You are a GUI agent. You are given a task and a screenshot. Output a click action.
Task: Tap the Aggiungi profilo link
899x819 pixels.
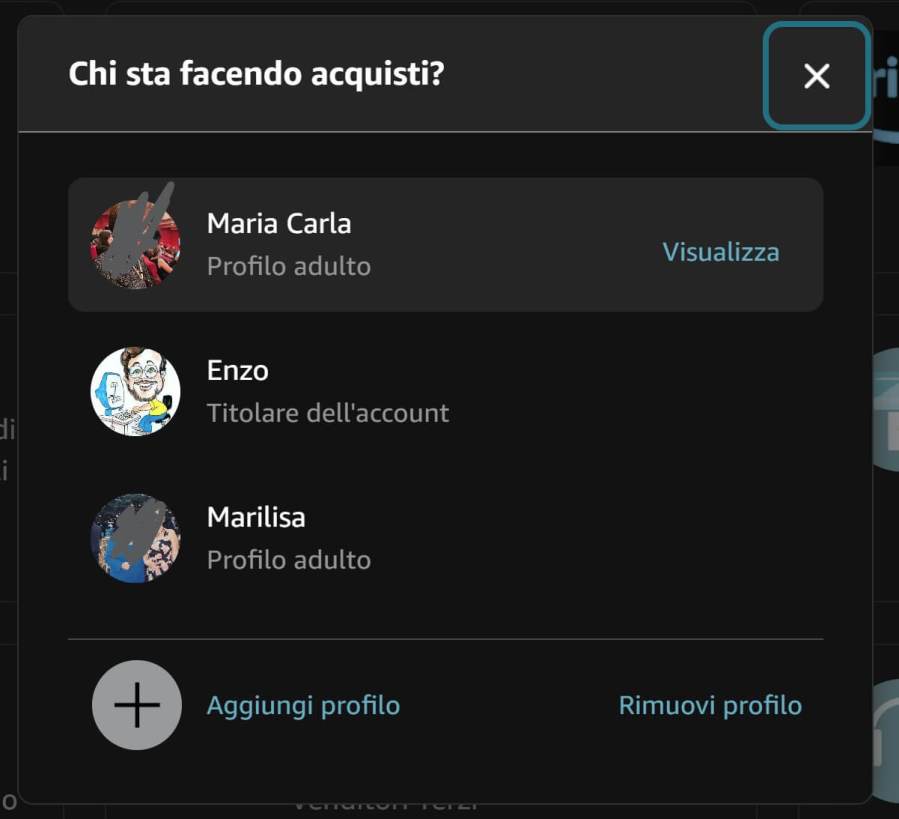click(x=303, y=706)
